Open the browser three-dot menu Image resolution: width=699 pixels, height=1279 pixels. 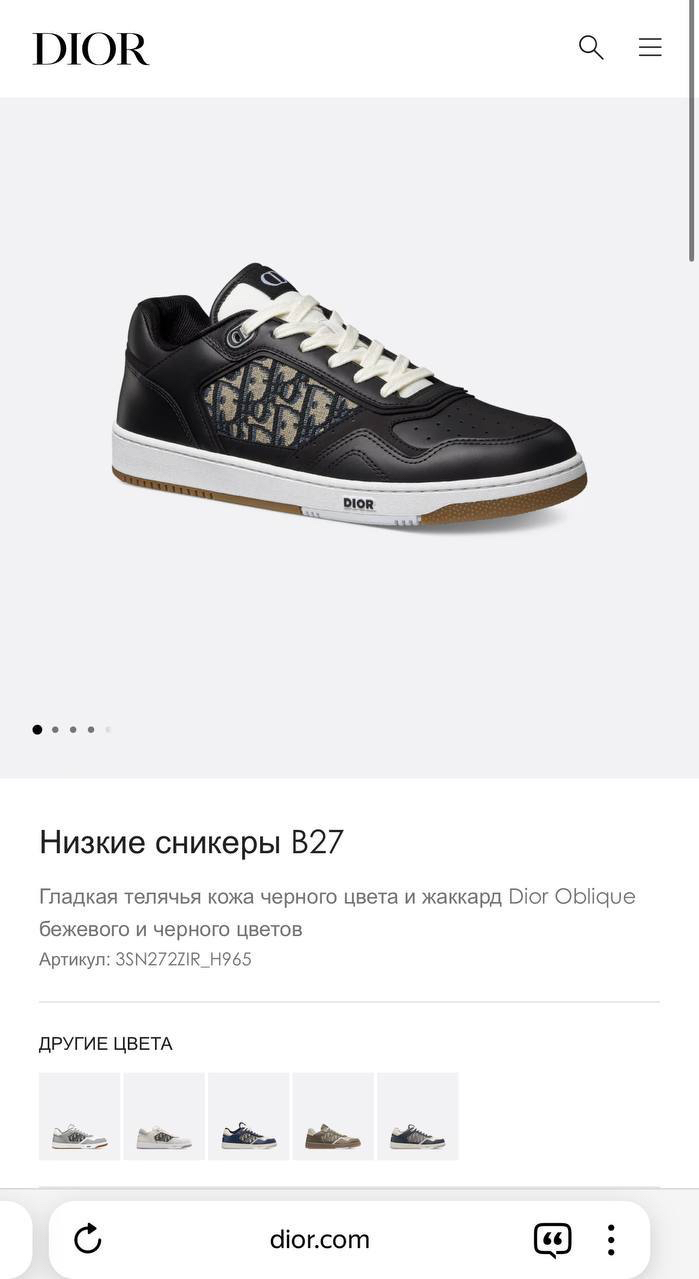[x=611, y=1240]
